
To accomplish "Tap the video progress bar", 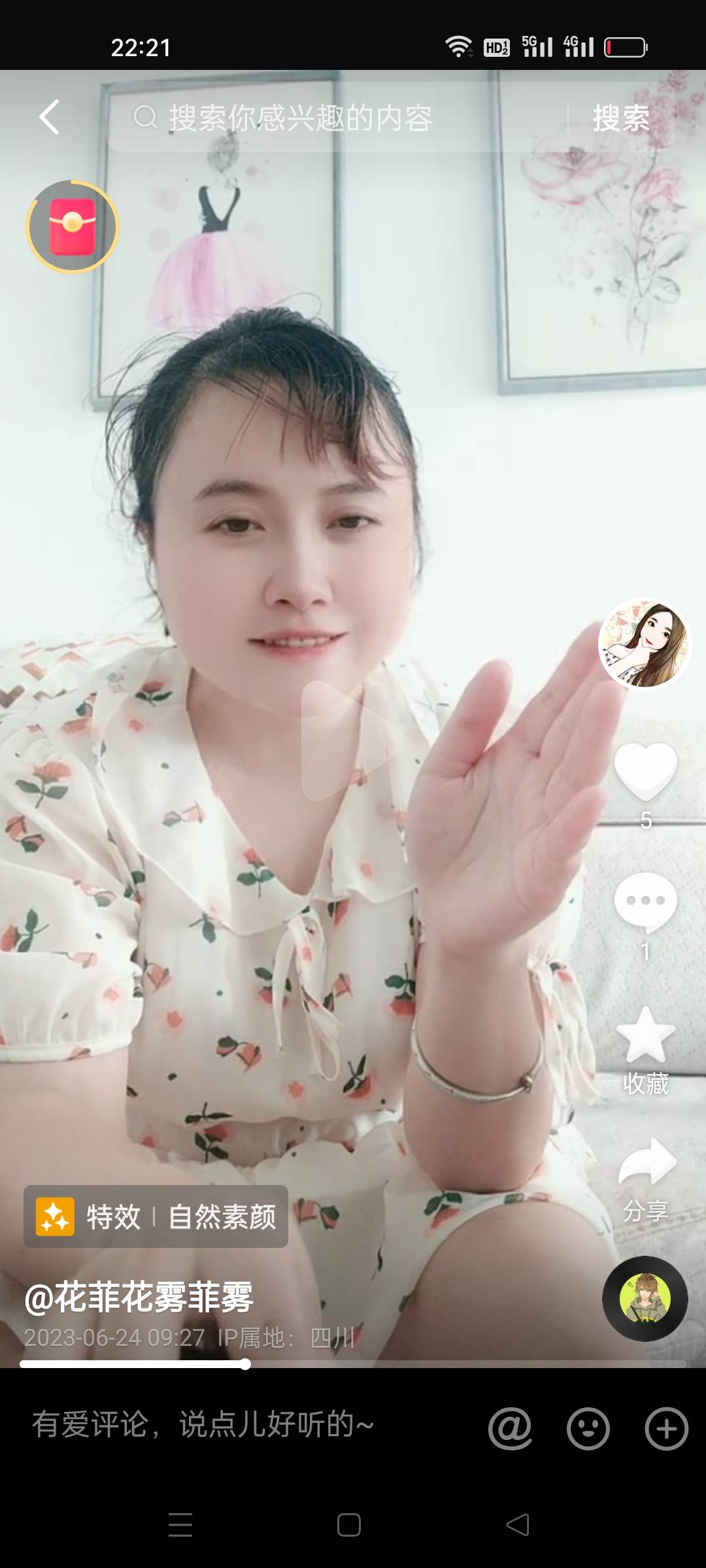I will pos(353,1364).
